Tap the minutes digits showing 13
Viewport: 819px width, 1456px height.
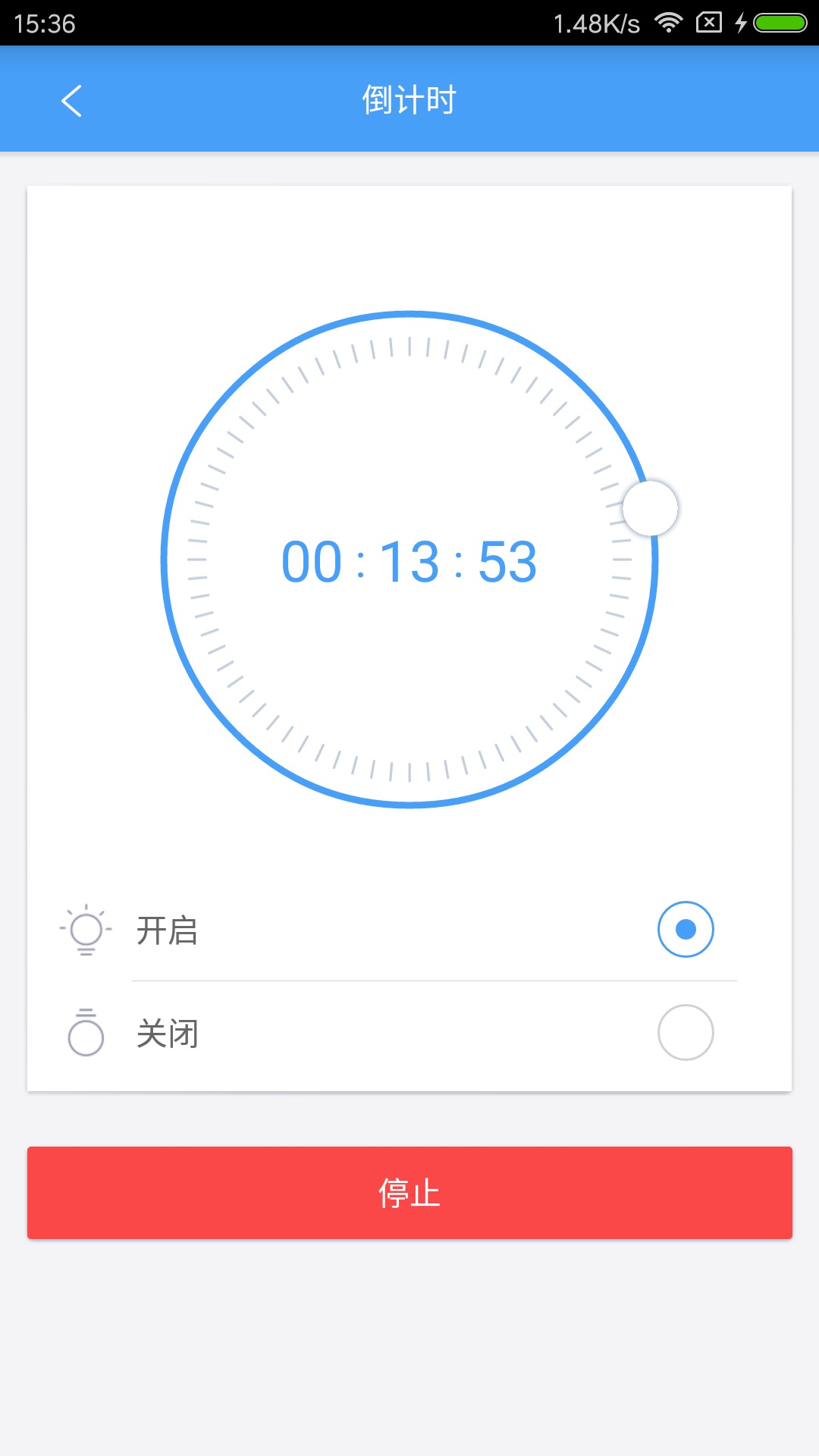409,561
